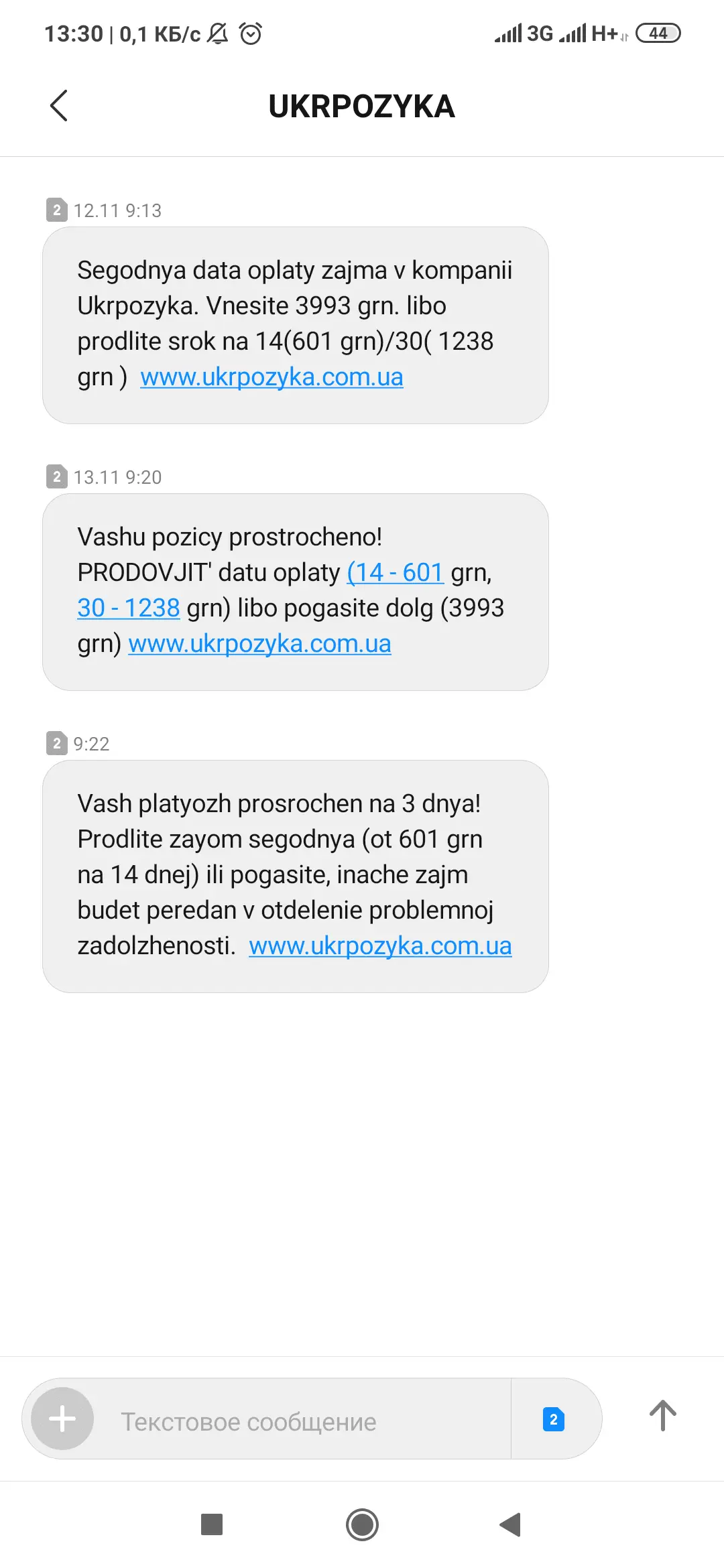The image size is (724, 1568).
Task: Open the attachment plus button
Action: click(x=62, y=1419)
